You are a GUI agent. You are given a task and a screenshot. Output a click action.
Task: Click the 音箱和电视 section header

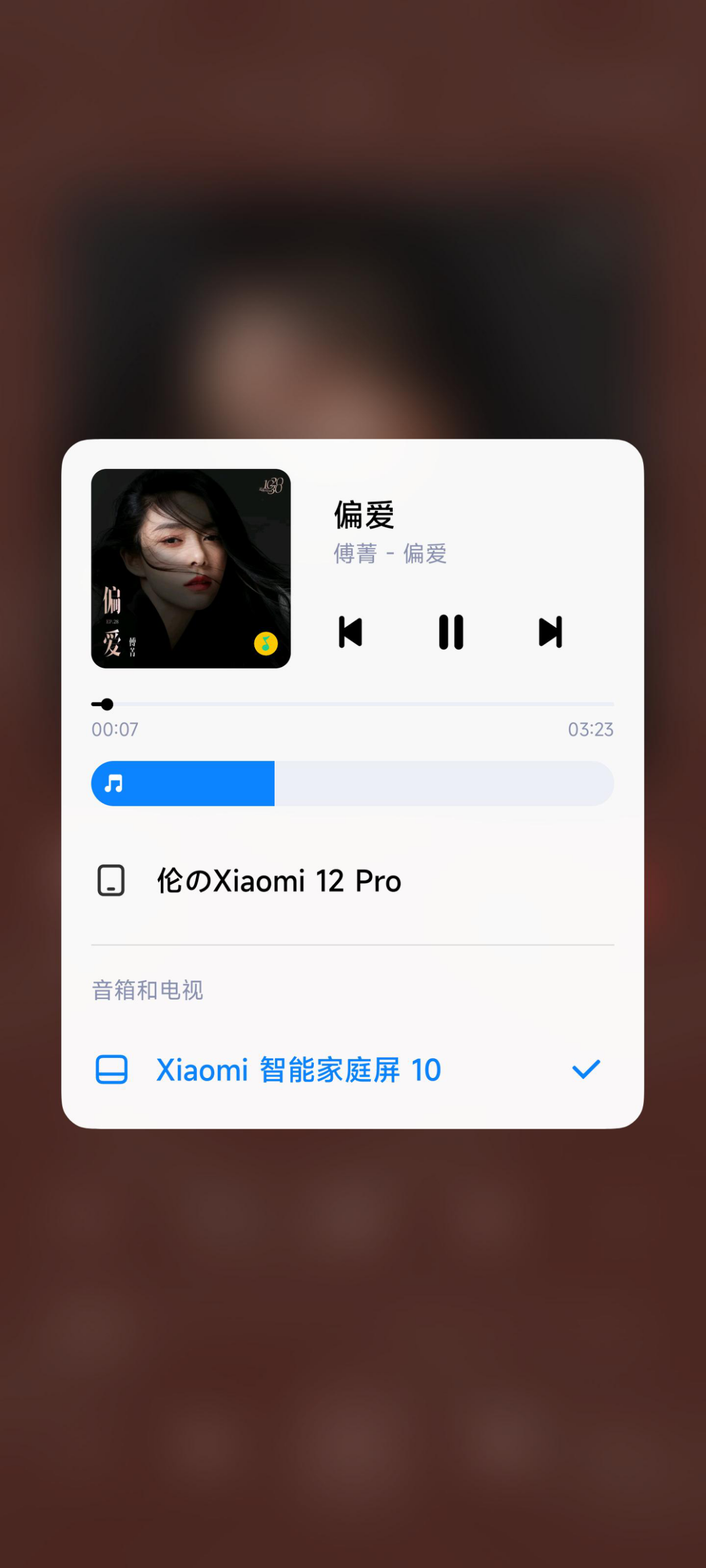(x=148, y=989)
